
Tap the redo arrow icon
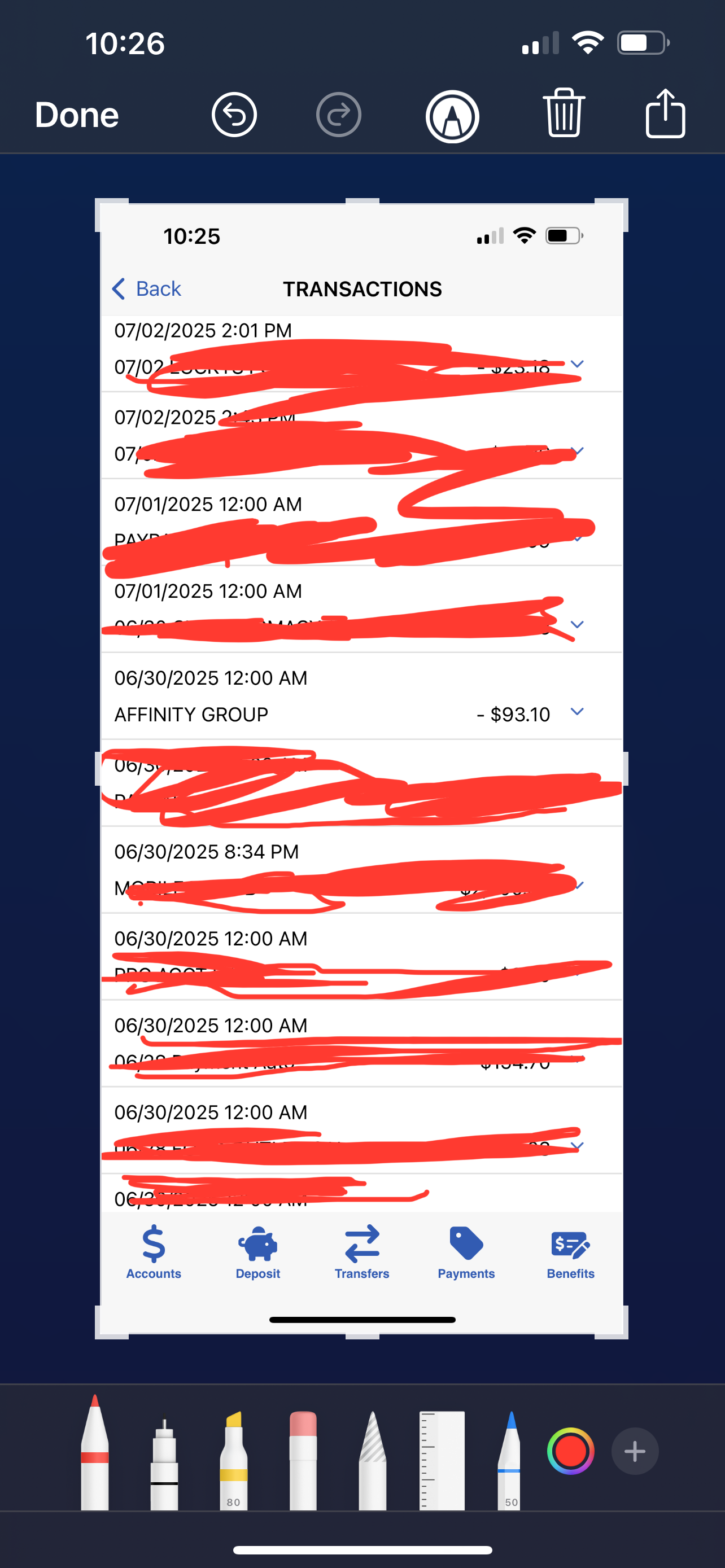point(338,115)
